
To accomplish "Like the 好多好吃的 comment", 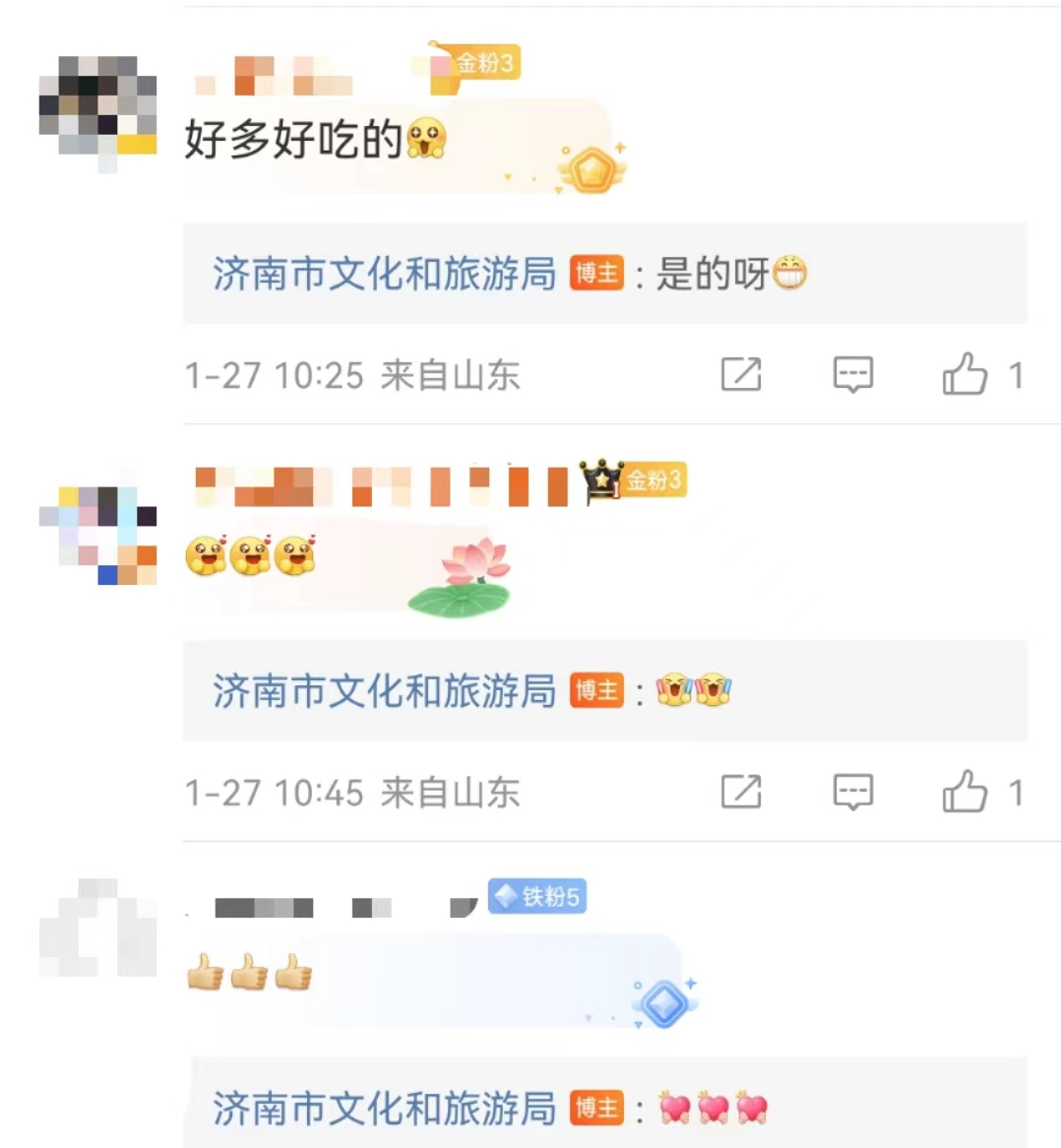I will 965,375.
